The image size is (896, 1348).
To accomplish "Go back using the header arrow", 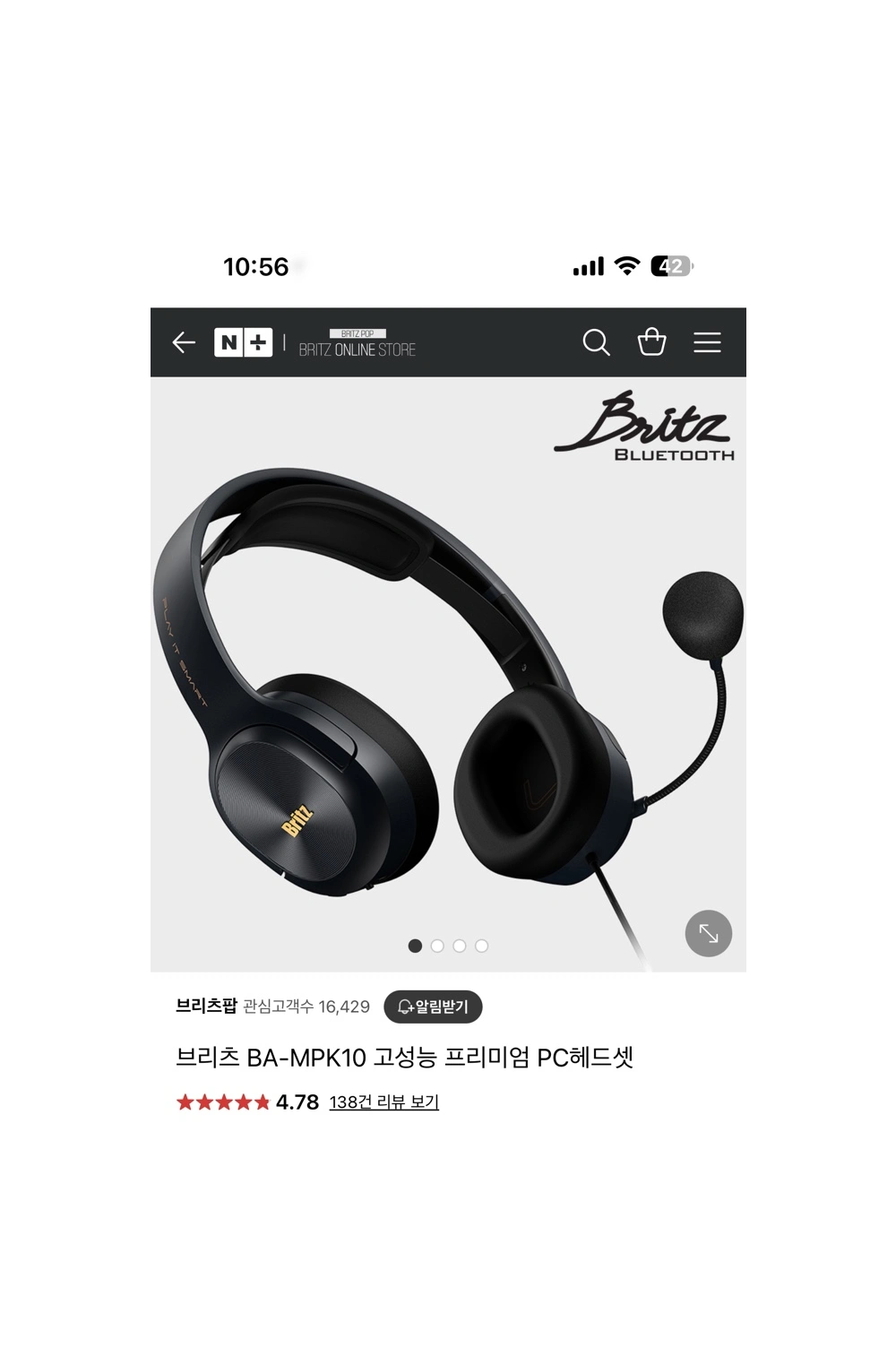I will pyautogui.click(x=184, y=342).
